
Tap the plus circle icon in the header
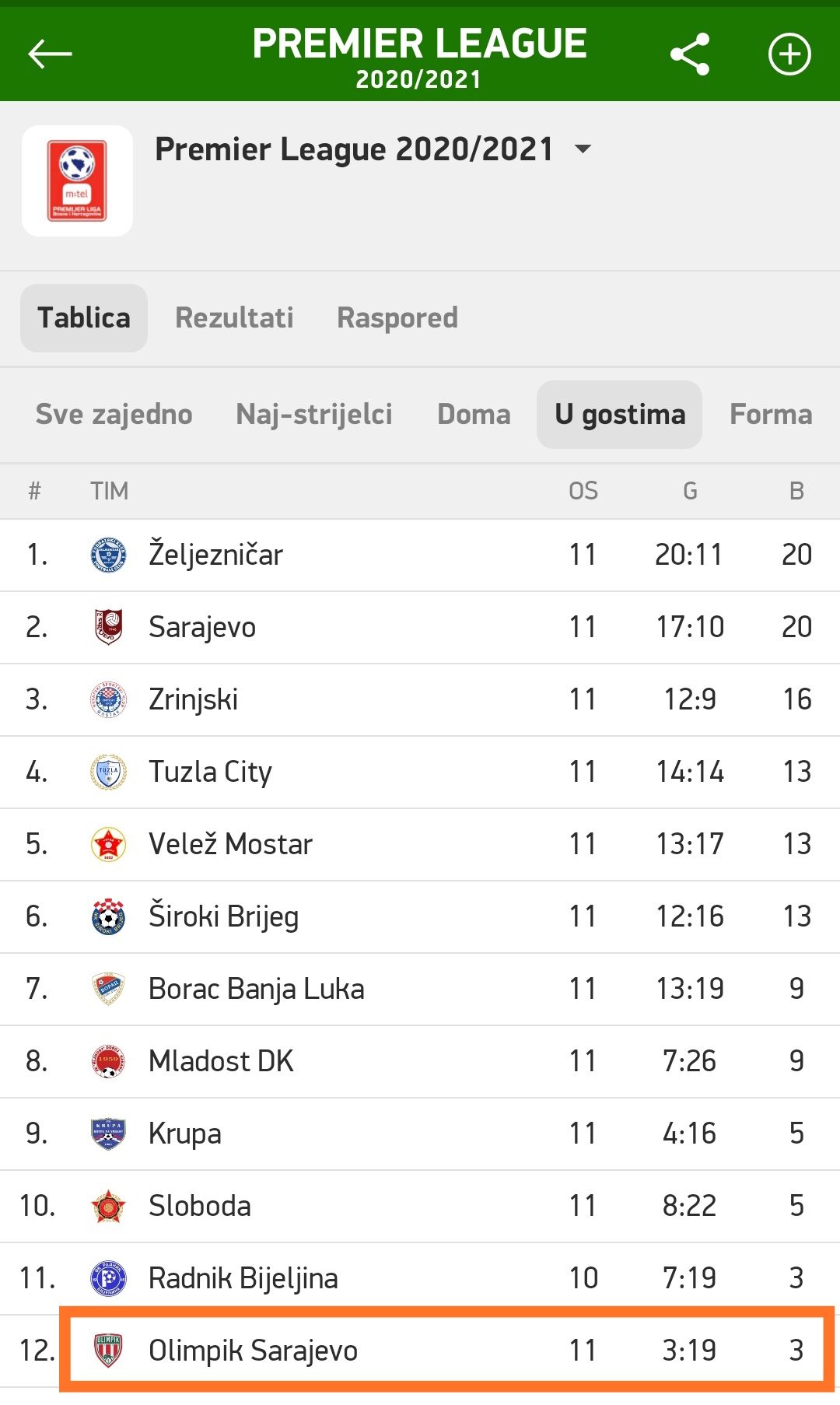[x=789, y=54]
